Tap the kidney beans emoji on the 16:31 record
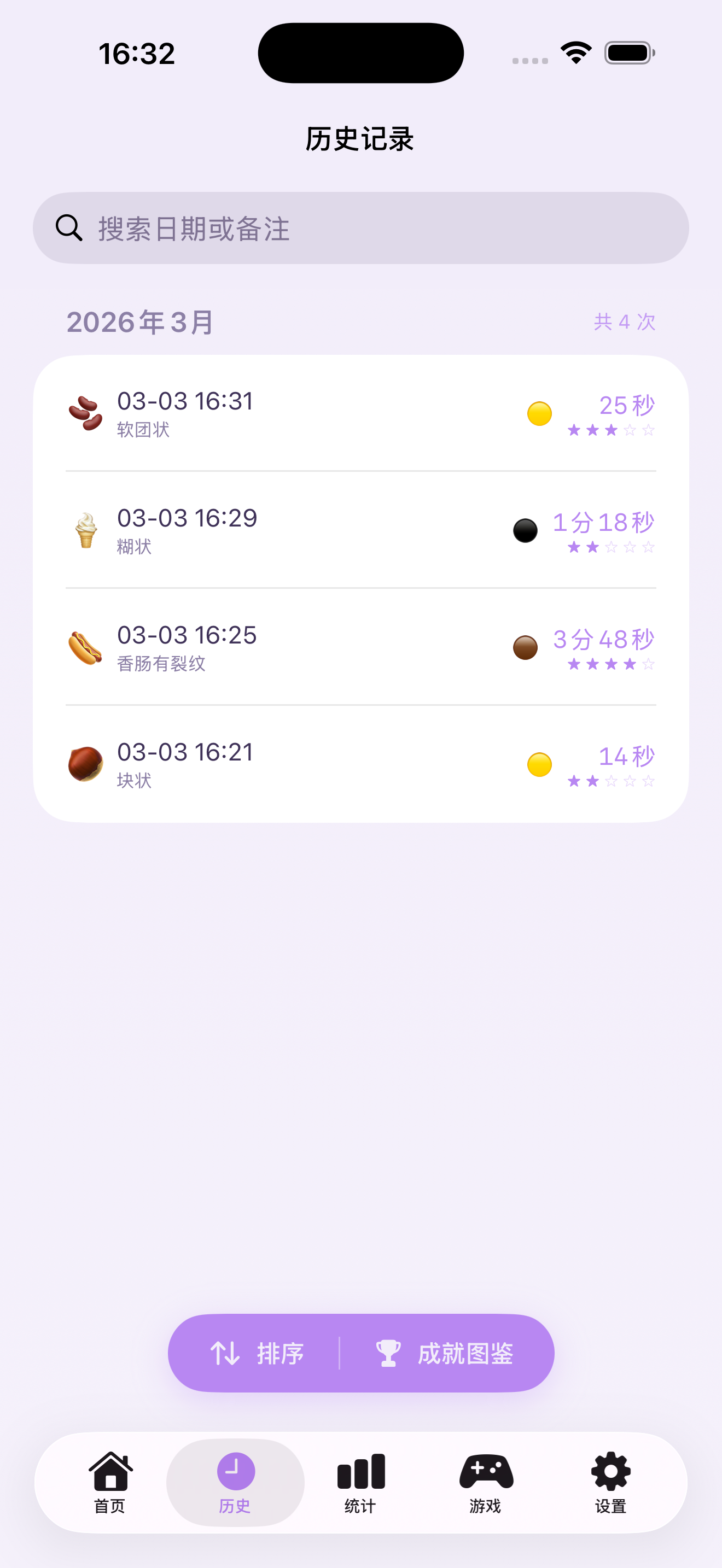The image size is (722, 1568). pyautogui.click(x=86, y=412)
